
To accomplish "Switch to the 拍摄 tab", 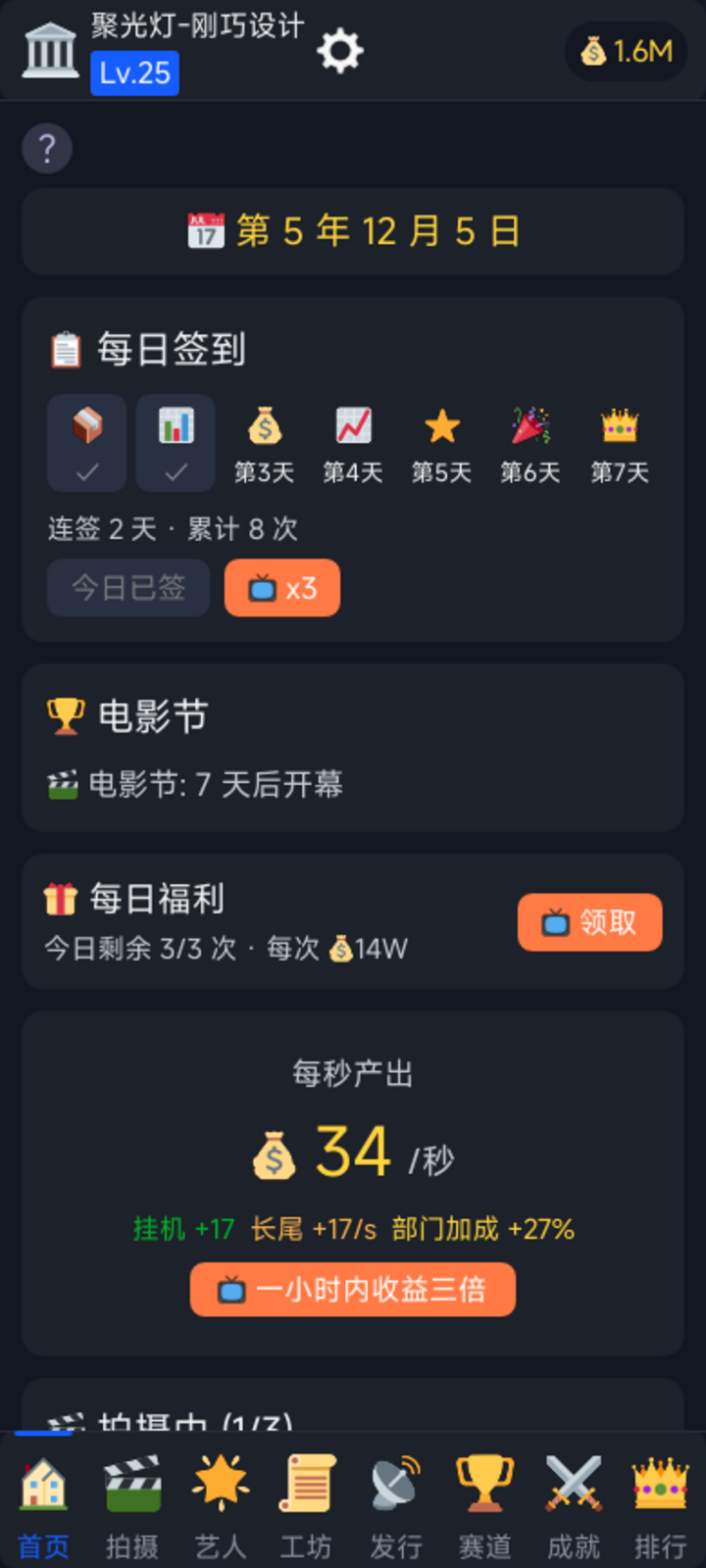I will [132, 1505].
